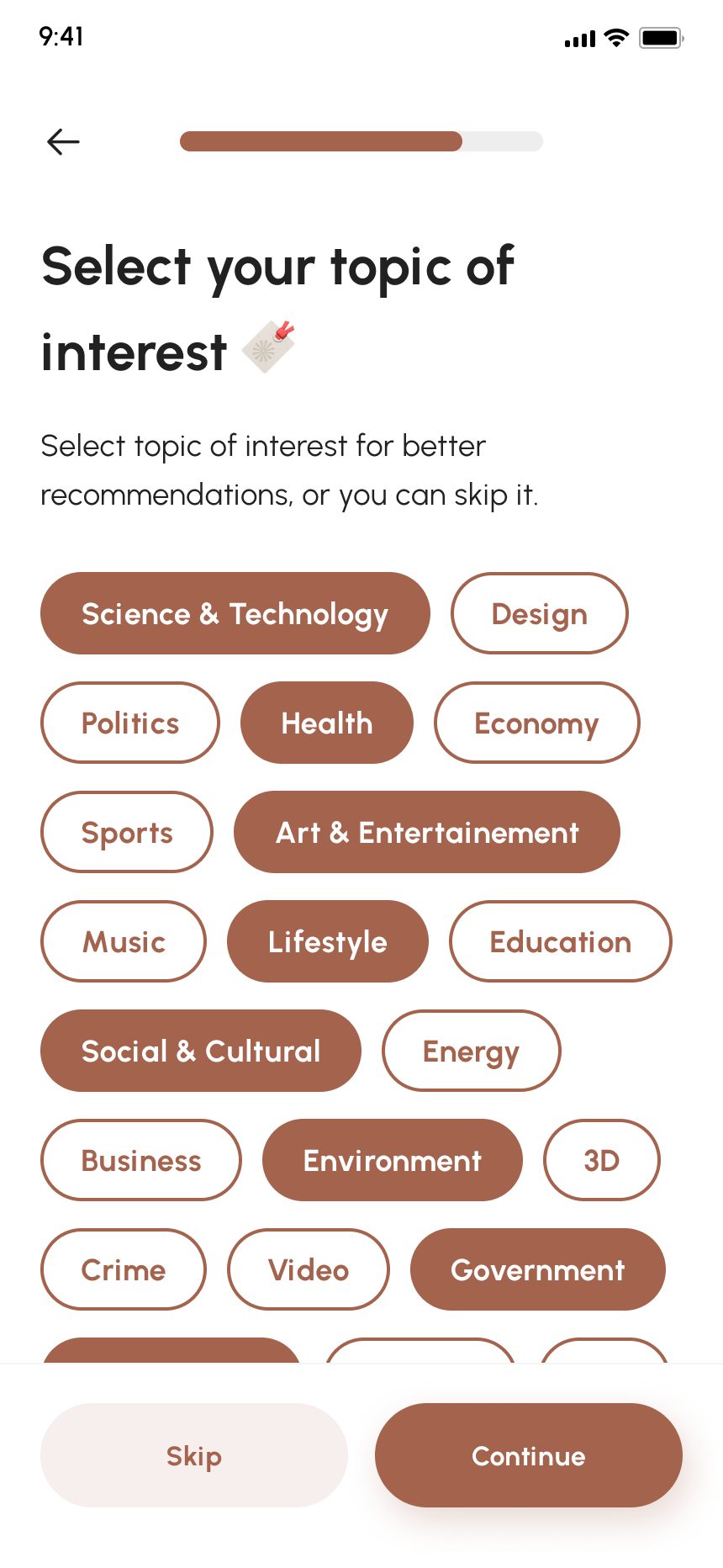Add the Education topic

coord(560,942)
